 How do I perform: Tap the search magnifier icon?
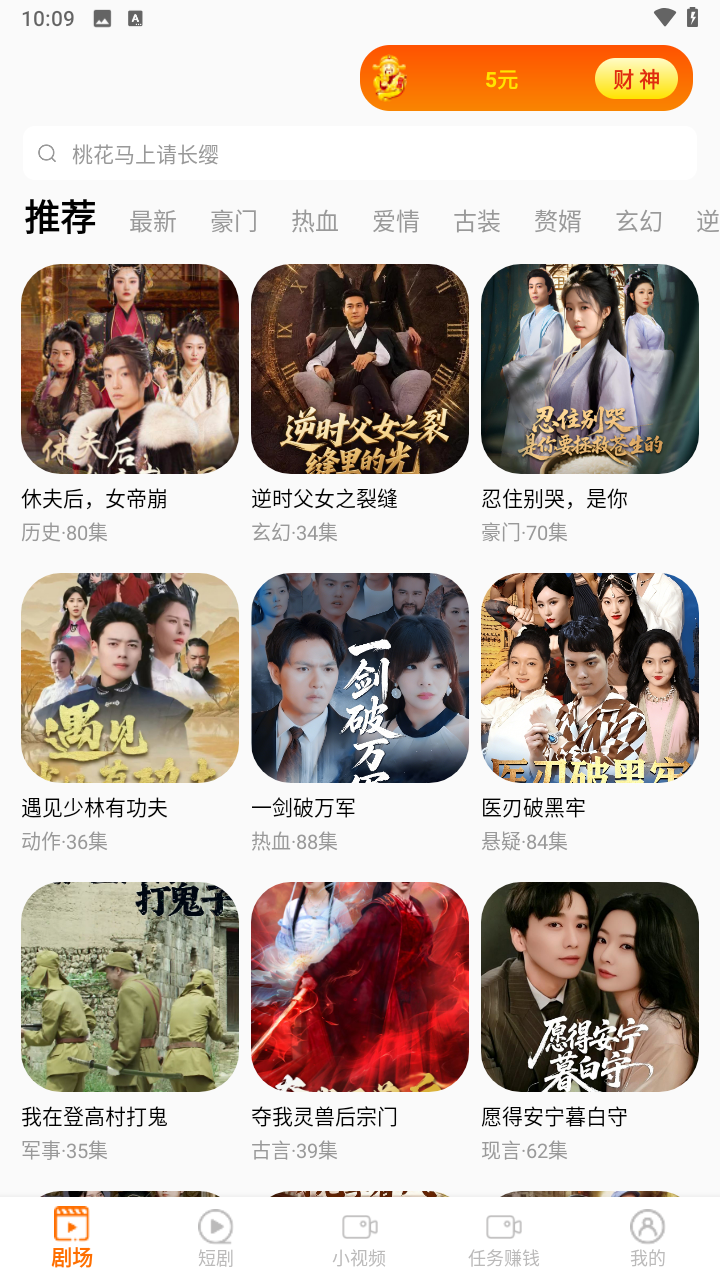(47, 153)
